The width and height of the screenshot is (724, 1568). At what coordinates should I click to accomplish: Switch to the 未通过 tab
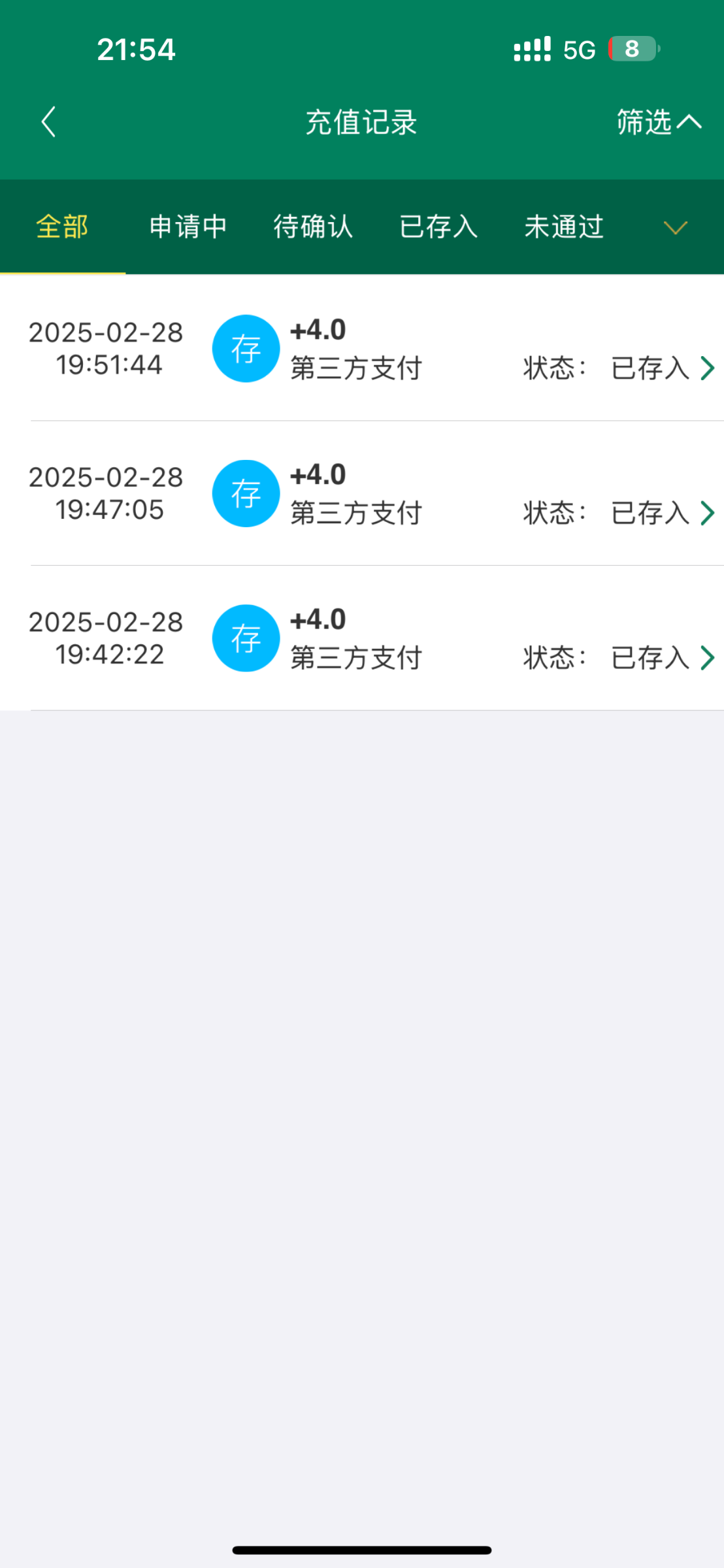[x=564, y=227]
